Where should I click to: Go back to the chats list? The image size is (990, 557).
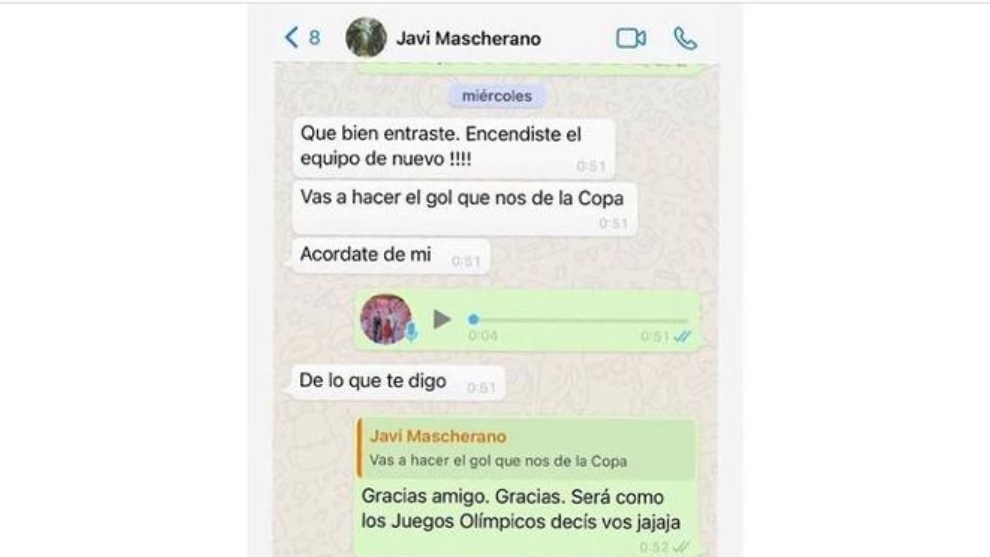click(301, 39)
